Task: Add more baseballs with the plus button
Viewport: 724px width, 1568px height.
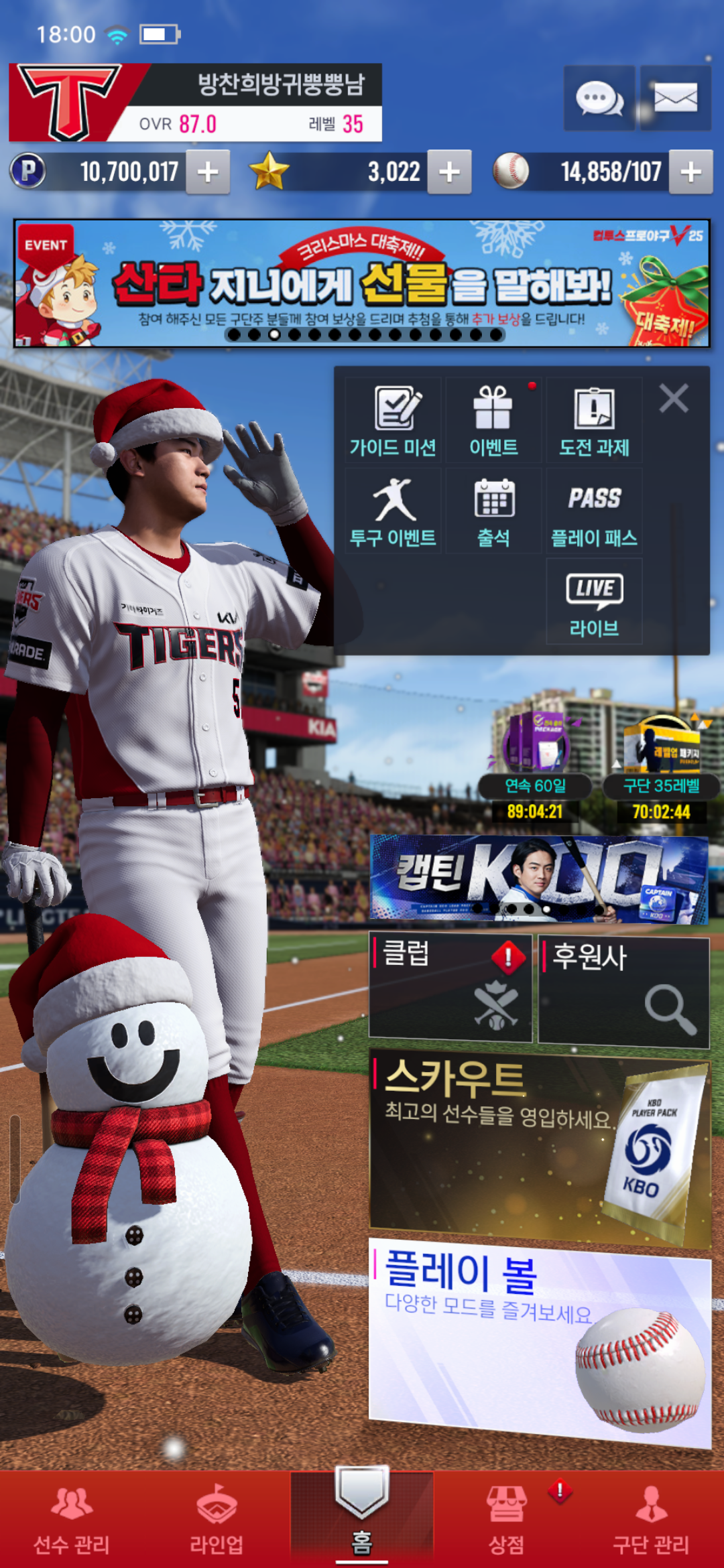Action: (x=690, y=172)
